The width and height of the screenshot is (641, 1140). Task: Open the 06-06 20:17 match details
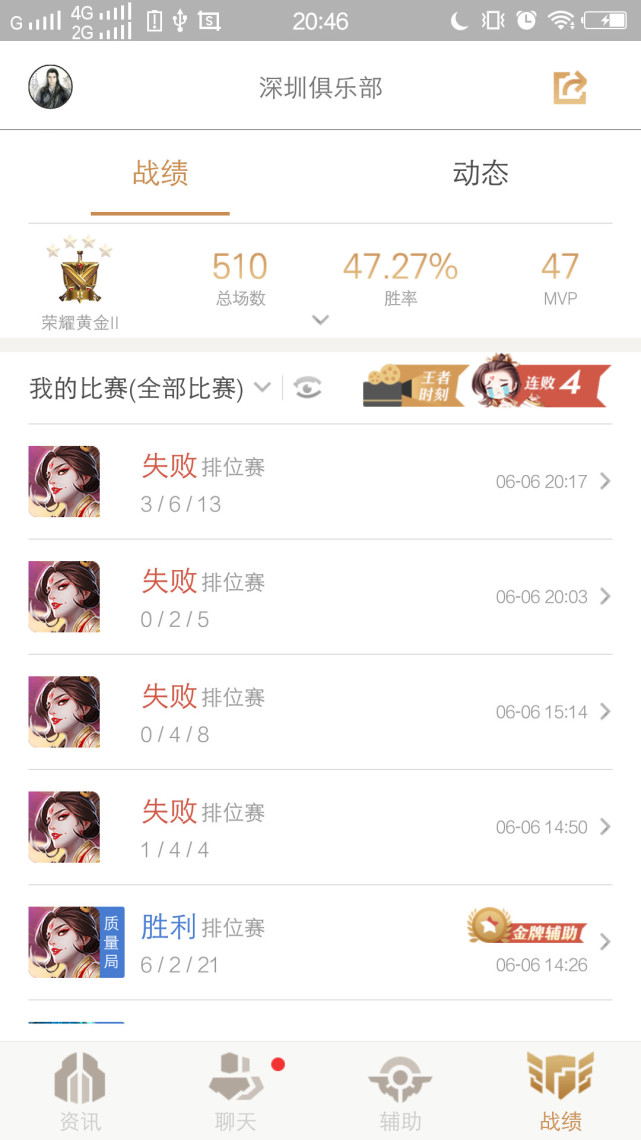pyautogui.click(x=320, y=482)
